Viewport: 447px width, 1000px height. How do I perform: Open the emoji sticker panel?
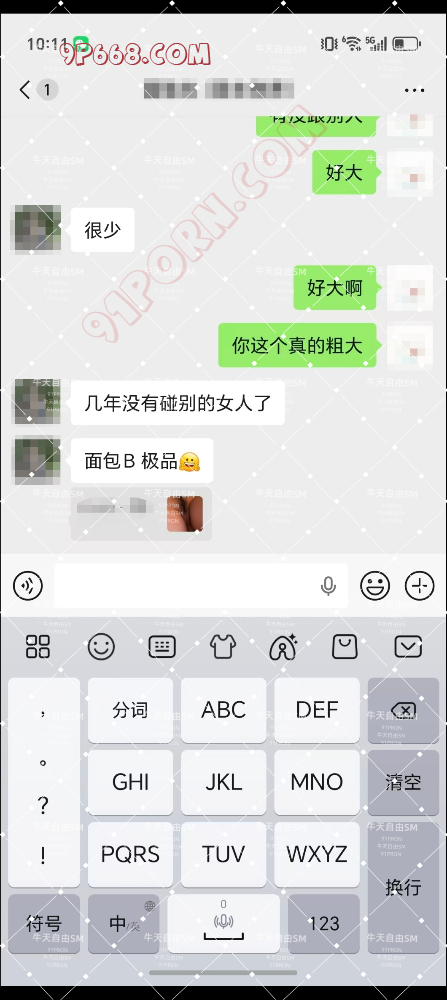pos(375,585)
